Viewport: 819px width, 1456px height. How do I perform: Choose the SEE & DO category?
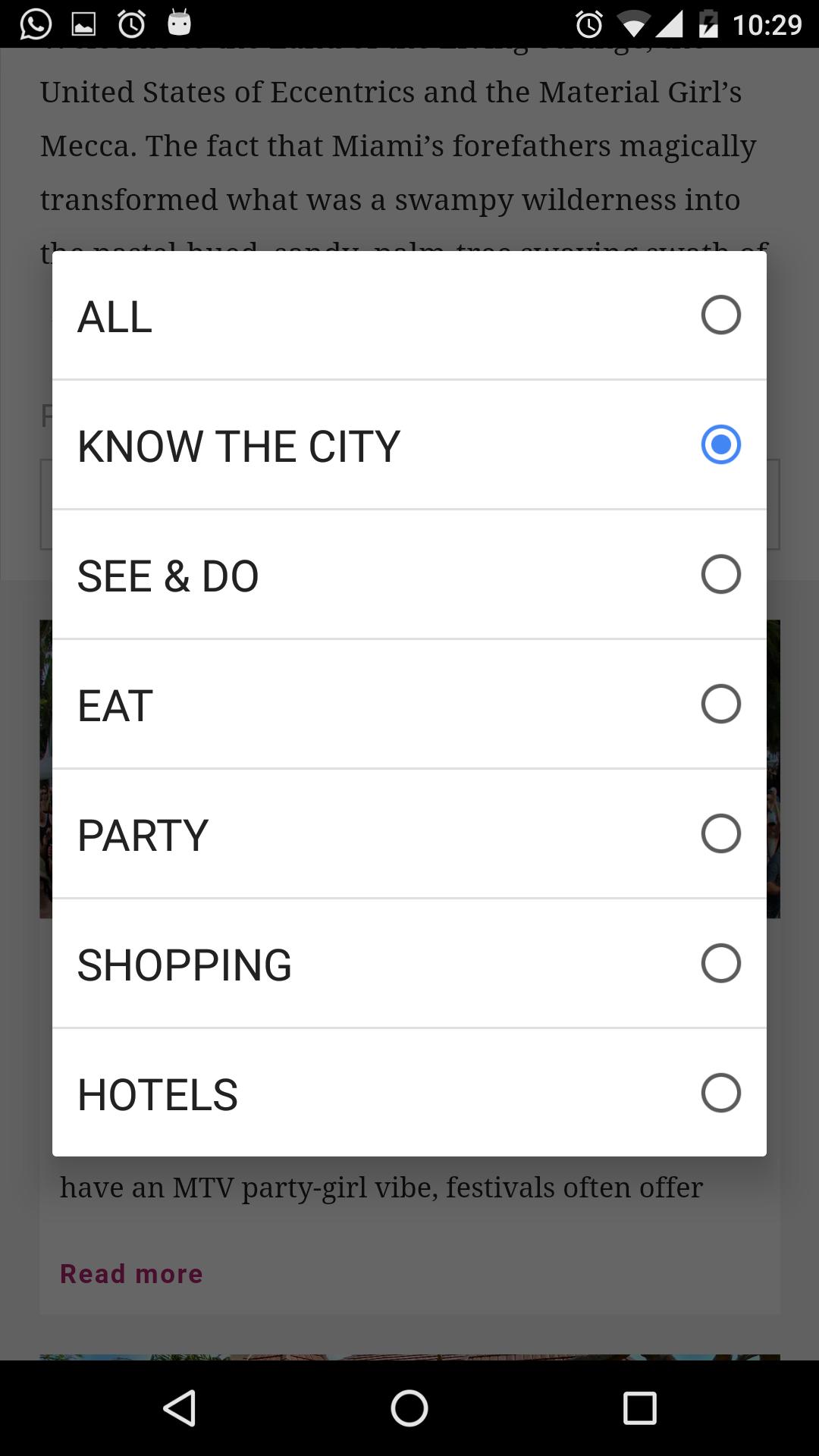coord(409,574)
